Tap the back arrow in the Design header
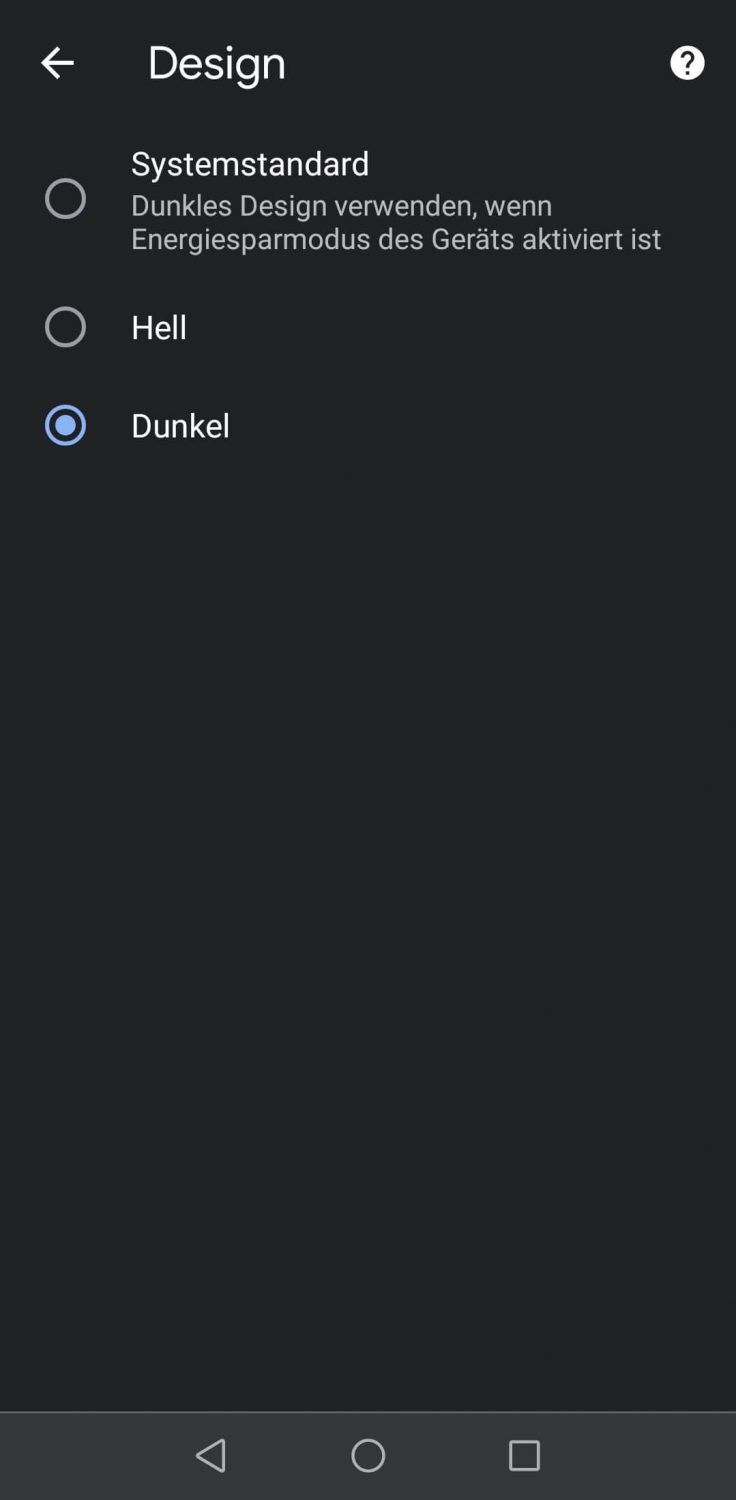Image resolution: width=736 pixels, height=1500 pixels. pyautogui.click(x=57, y=62)
